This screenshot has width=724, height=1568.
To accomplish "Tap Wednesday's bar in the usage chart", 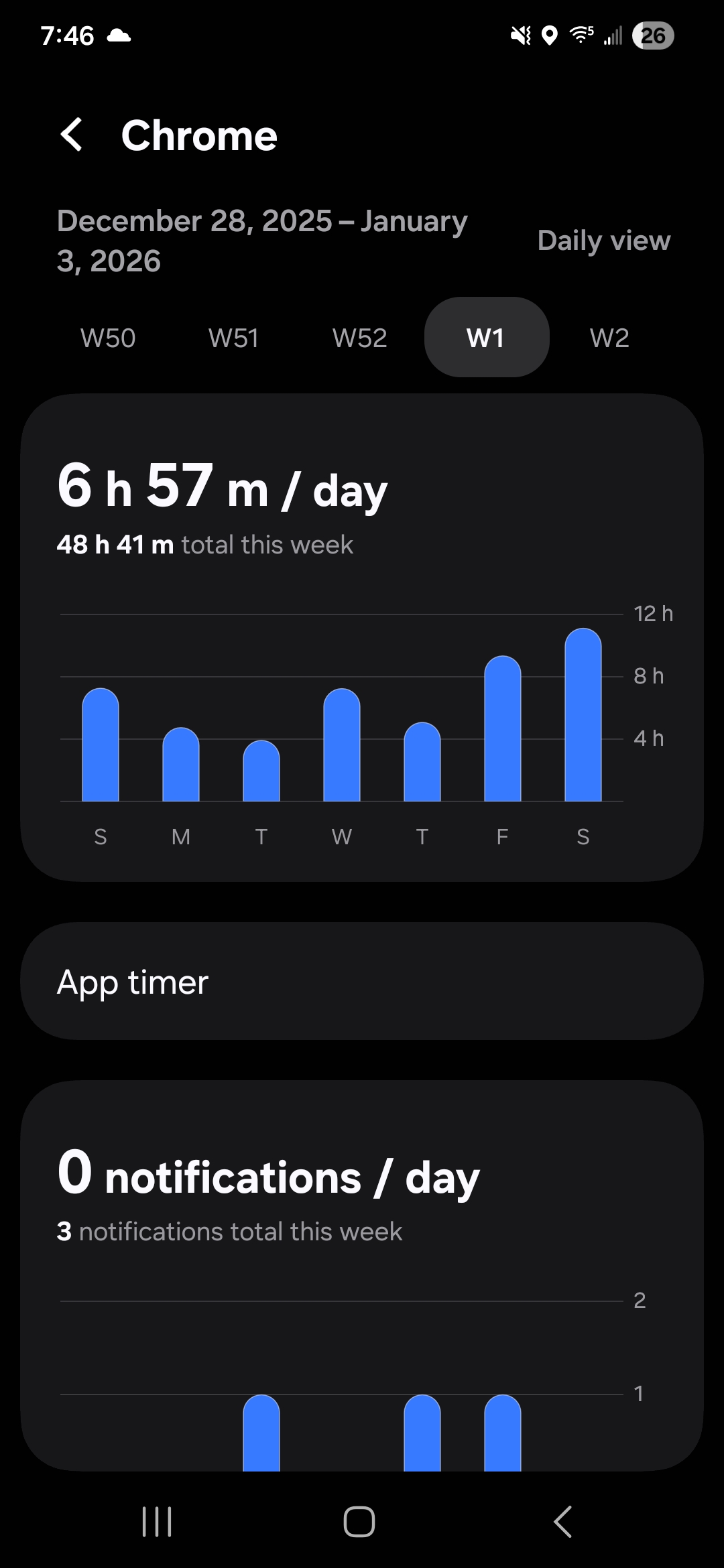I will point(342,744).
